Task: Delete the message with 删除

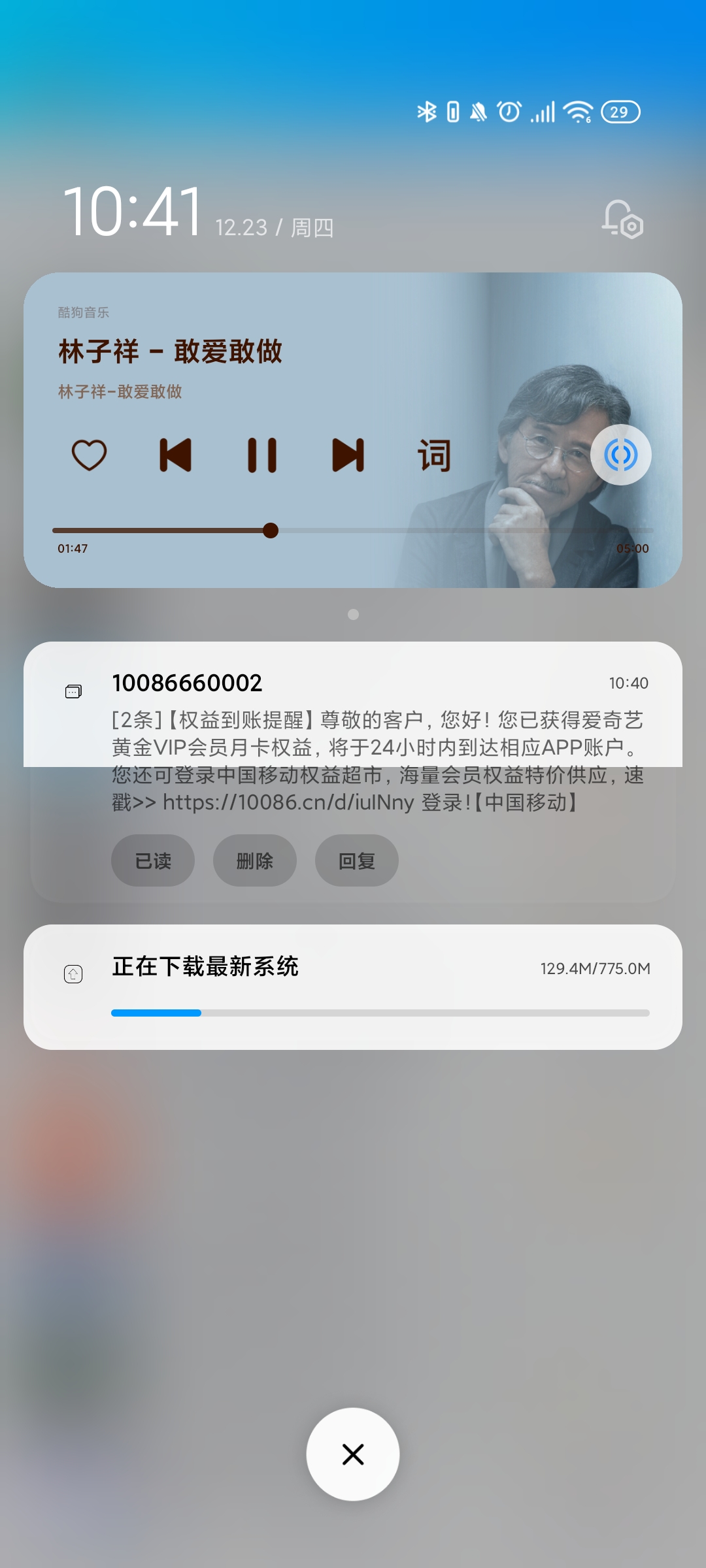Action: 255,861
